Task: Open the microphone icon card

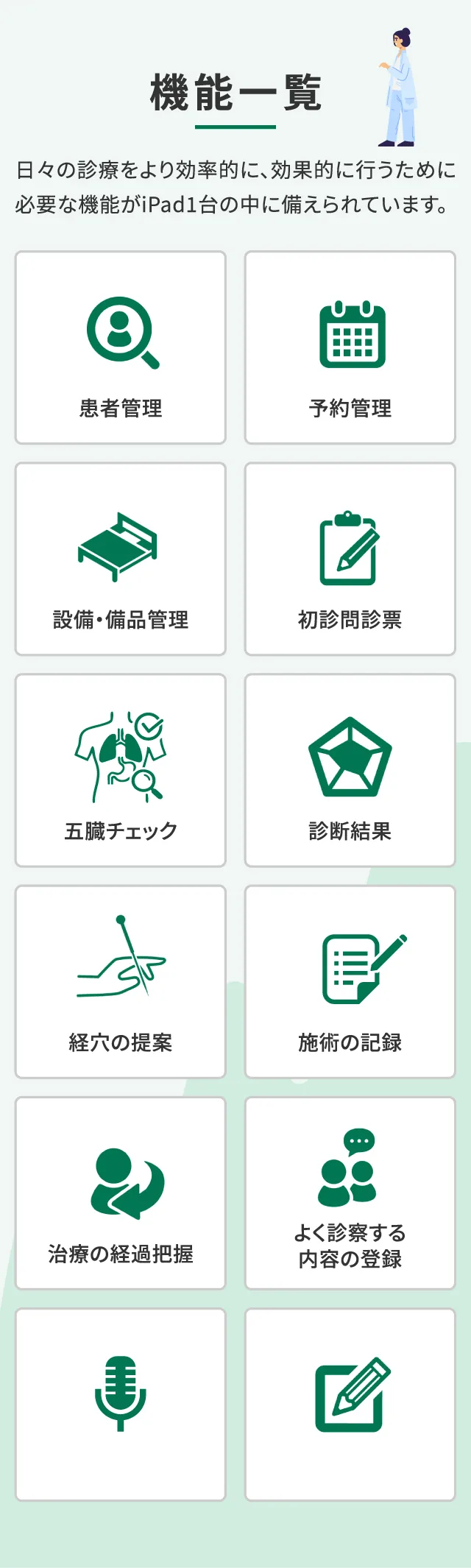Action: pos(121,1404)
